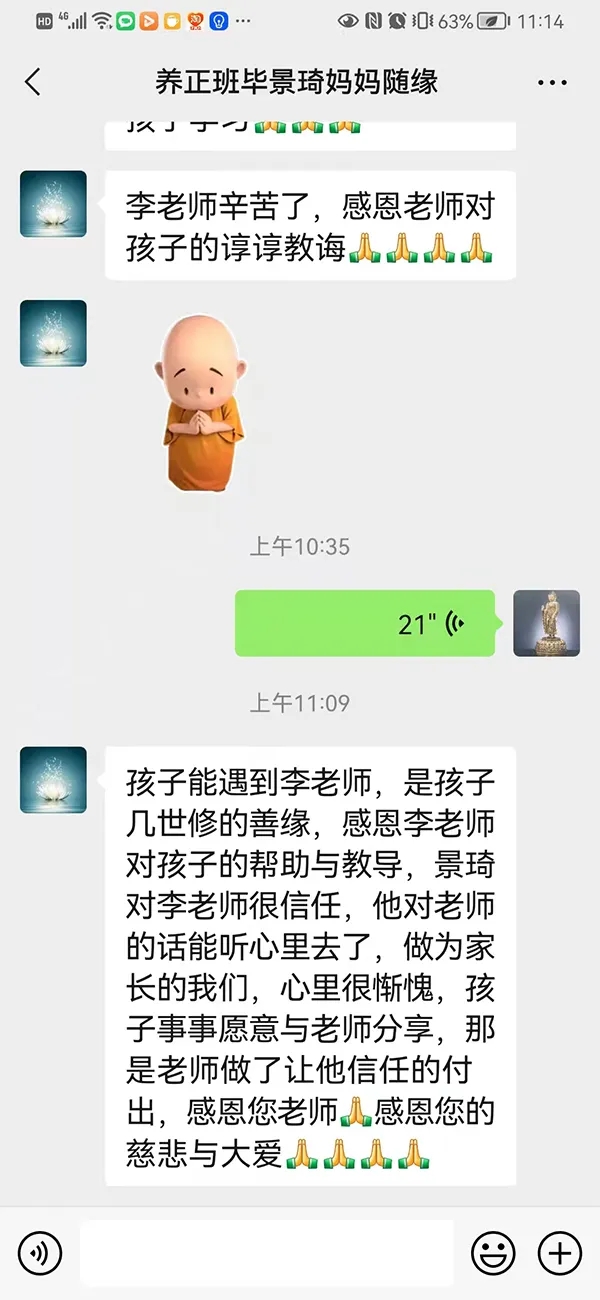Open the chat overflow menu
The width and height of the screenshot is (600, 1300).
tap(552, 82)
